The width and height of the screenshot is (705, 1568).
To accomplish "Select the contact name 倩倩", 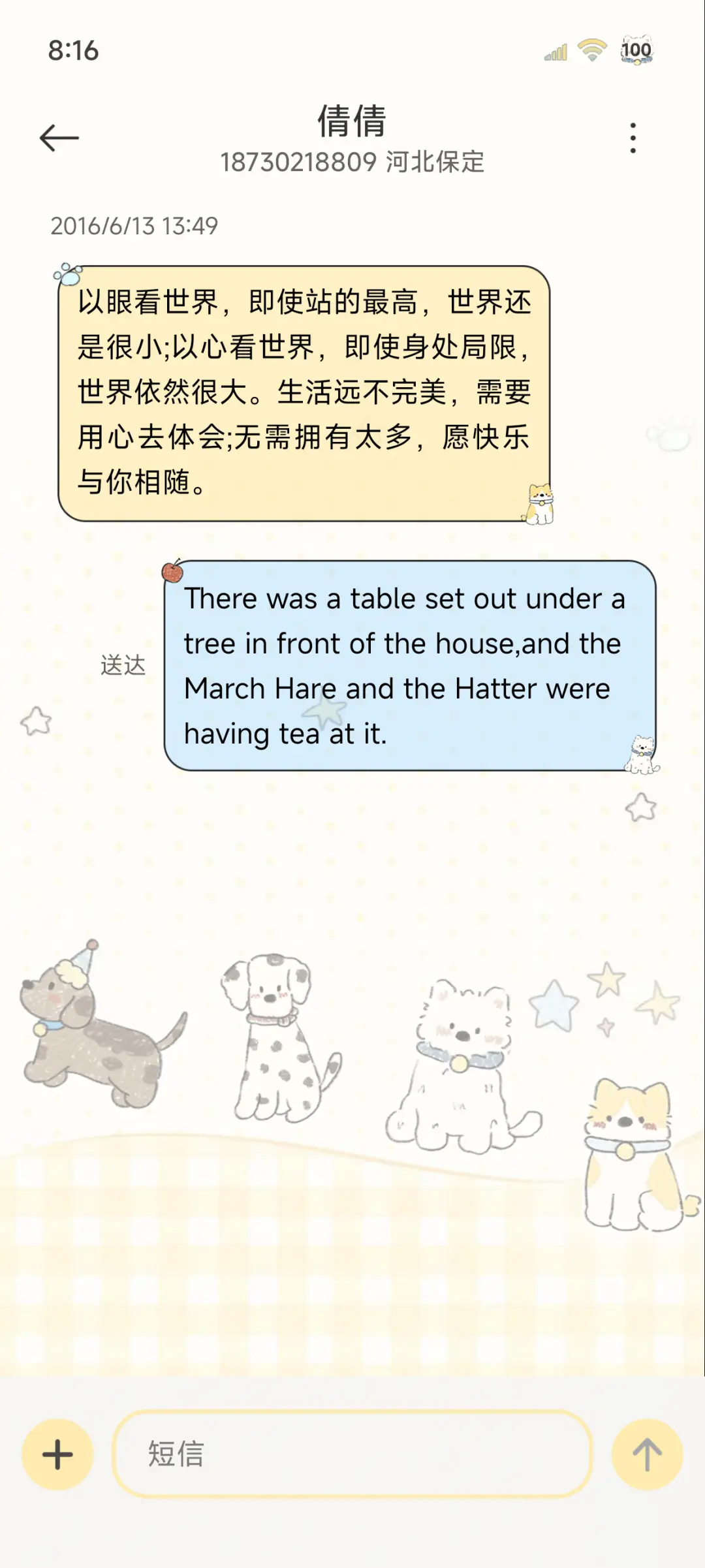I will pyautogui.click(x=351, y=121).
